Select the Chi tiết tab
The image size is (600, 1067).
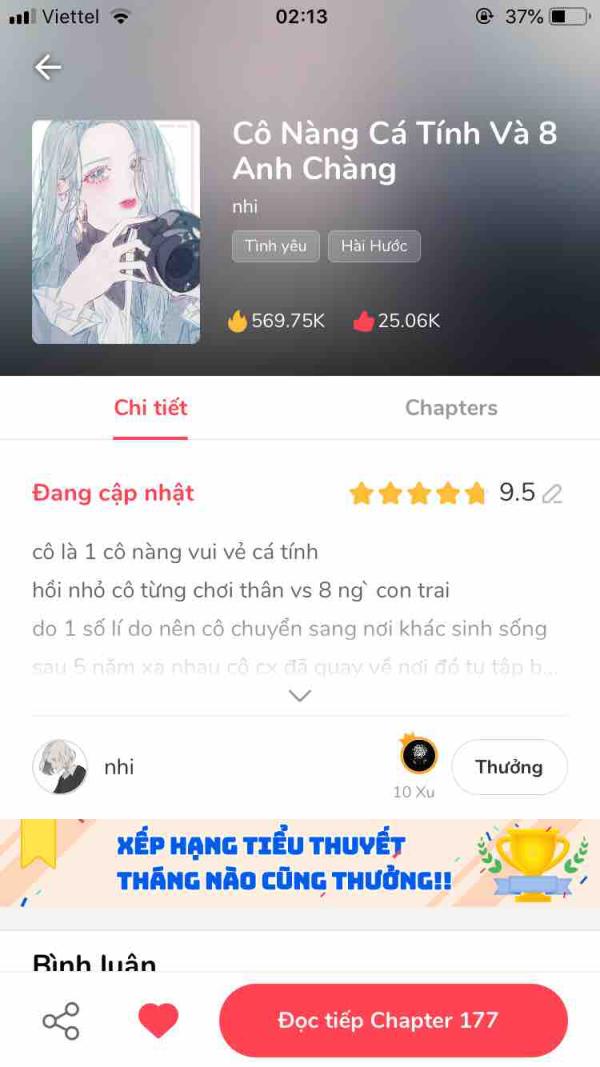[150, 408]
